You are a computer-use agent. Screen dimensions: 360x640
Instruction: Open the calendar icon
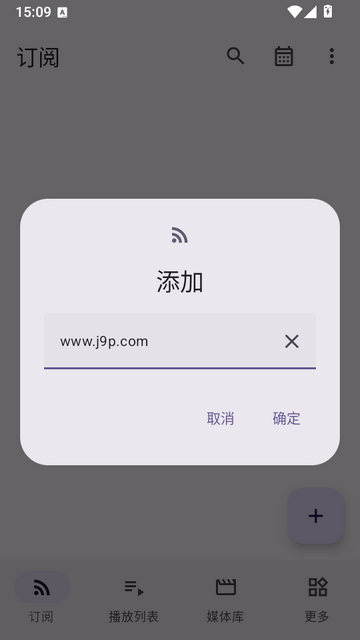coord(284,56)
